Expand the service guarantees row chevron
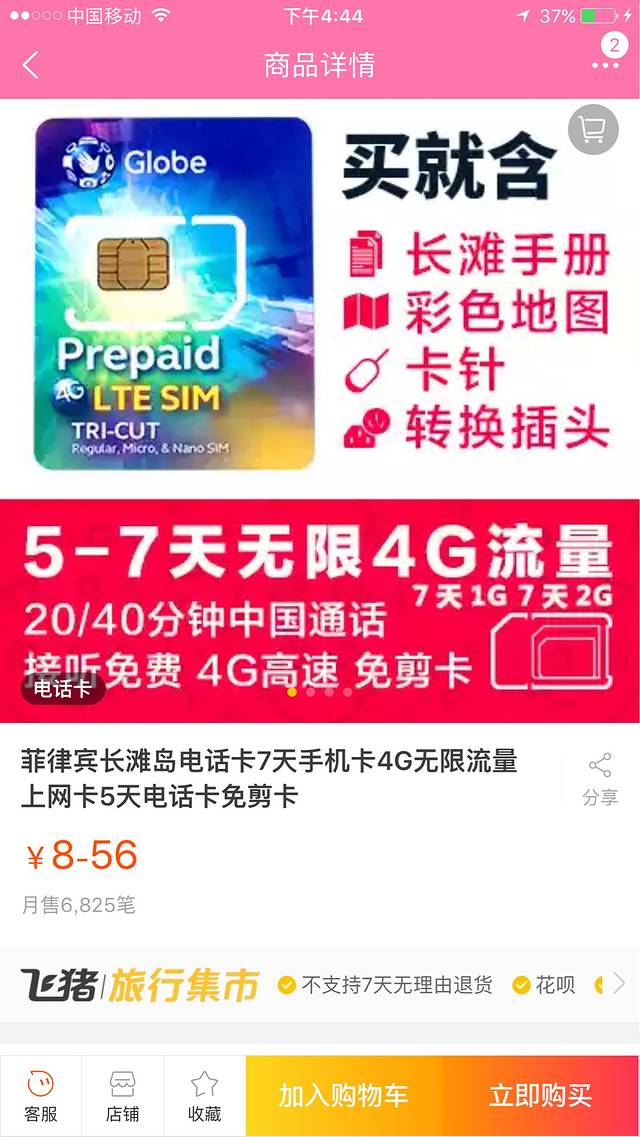640x1137 pixels. [619, 983]
